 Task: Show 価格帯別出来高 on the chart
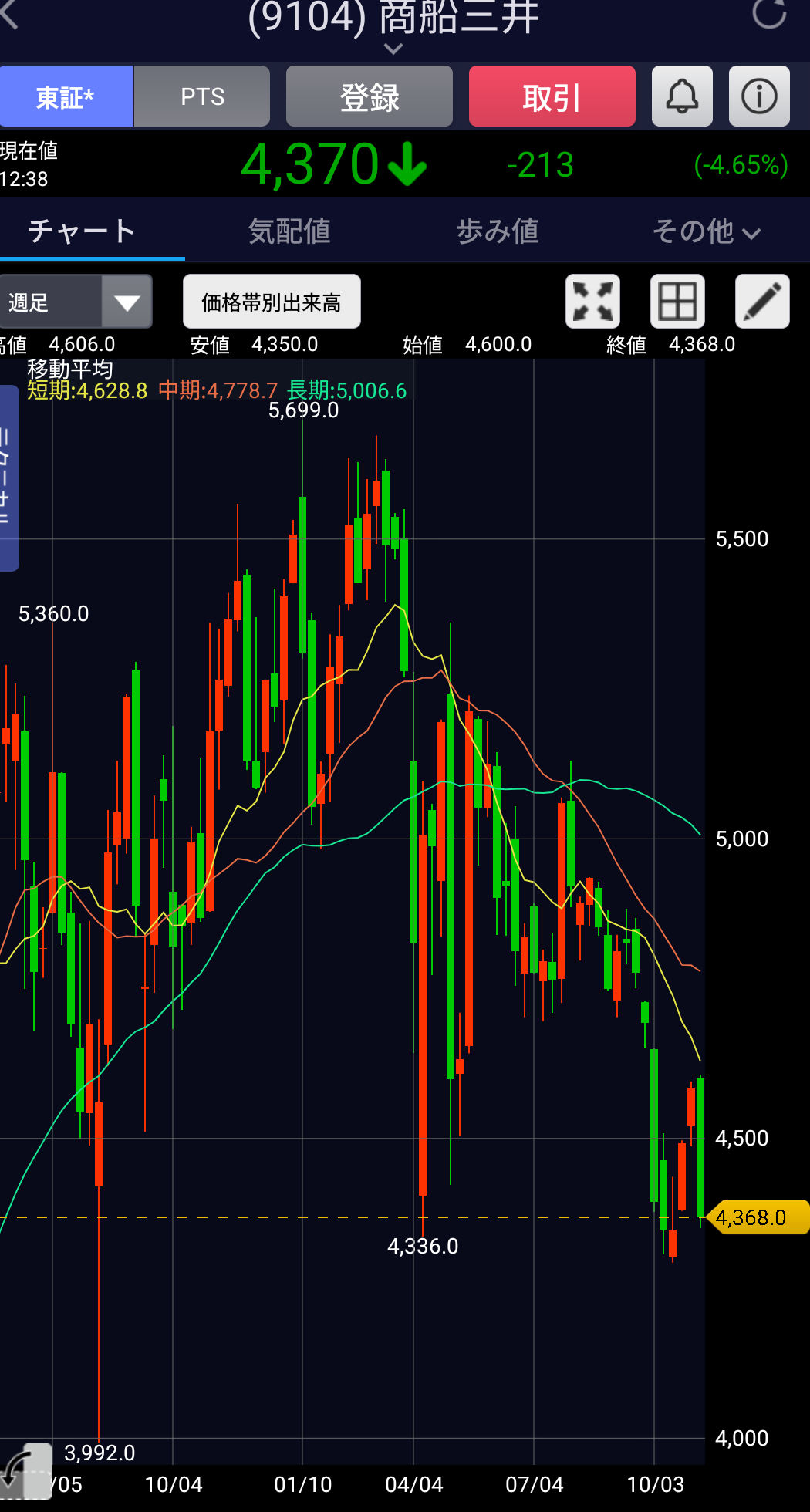[x=272, y=302]
